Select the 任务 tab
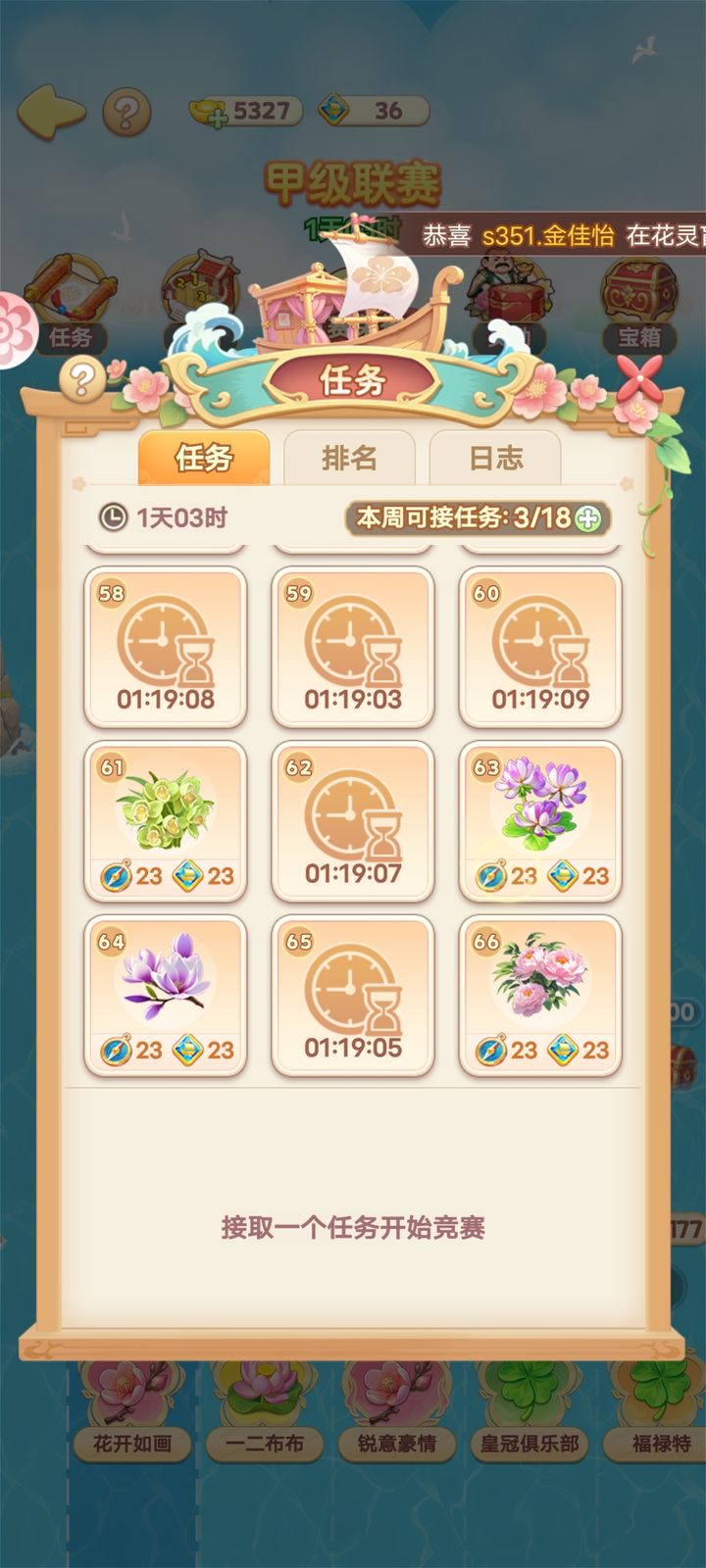The width and height of the screenshot is (706, 1568). [204, 459]
